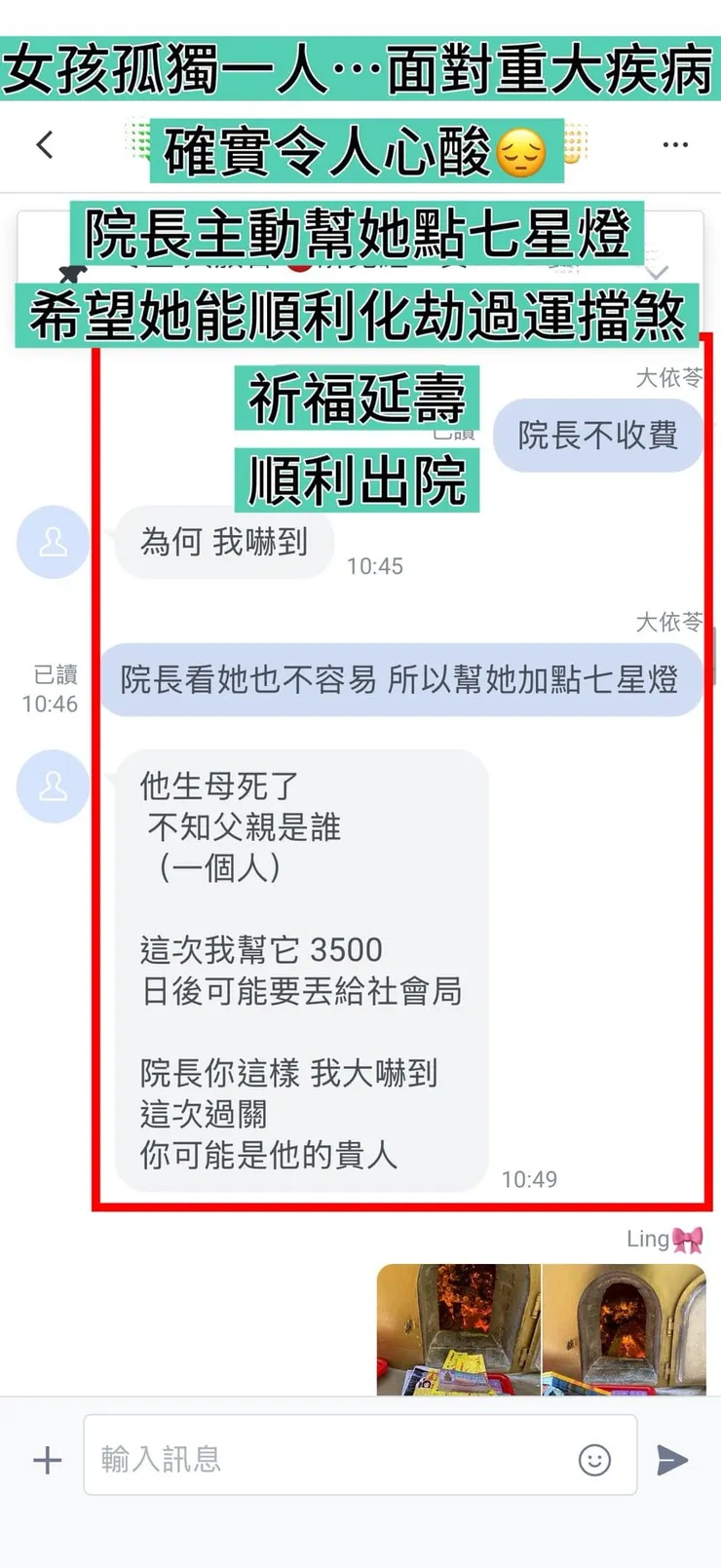Viewport: 721px width, 1568px height.
Task: Go back using the left arrow icon
Action: tap(43, 143)
